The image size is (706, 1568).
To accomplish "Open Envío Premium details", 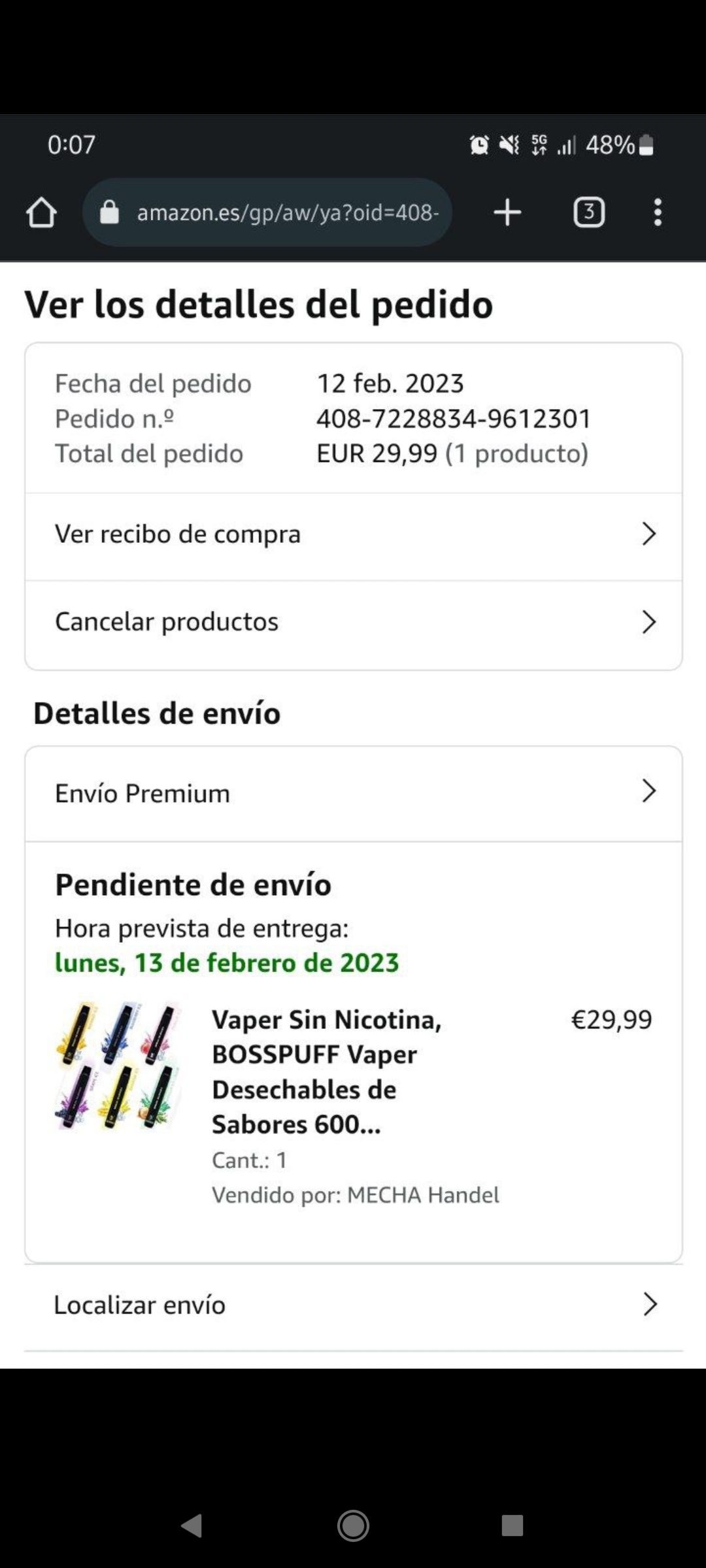I will (x=353, y=793).
